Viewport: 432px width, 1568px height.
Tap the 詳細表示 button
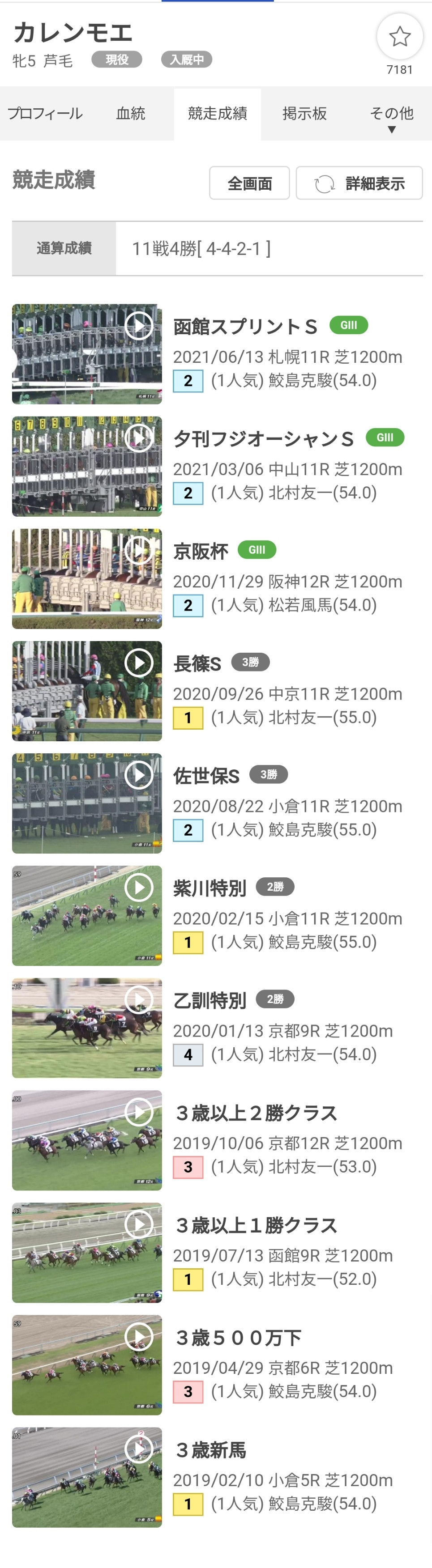[x=359, y=183]
